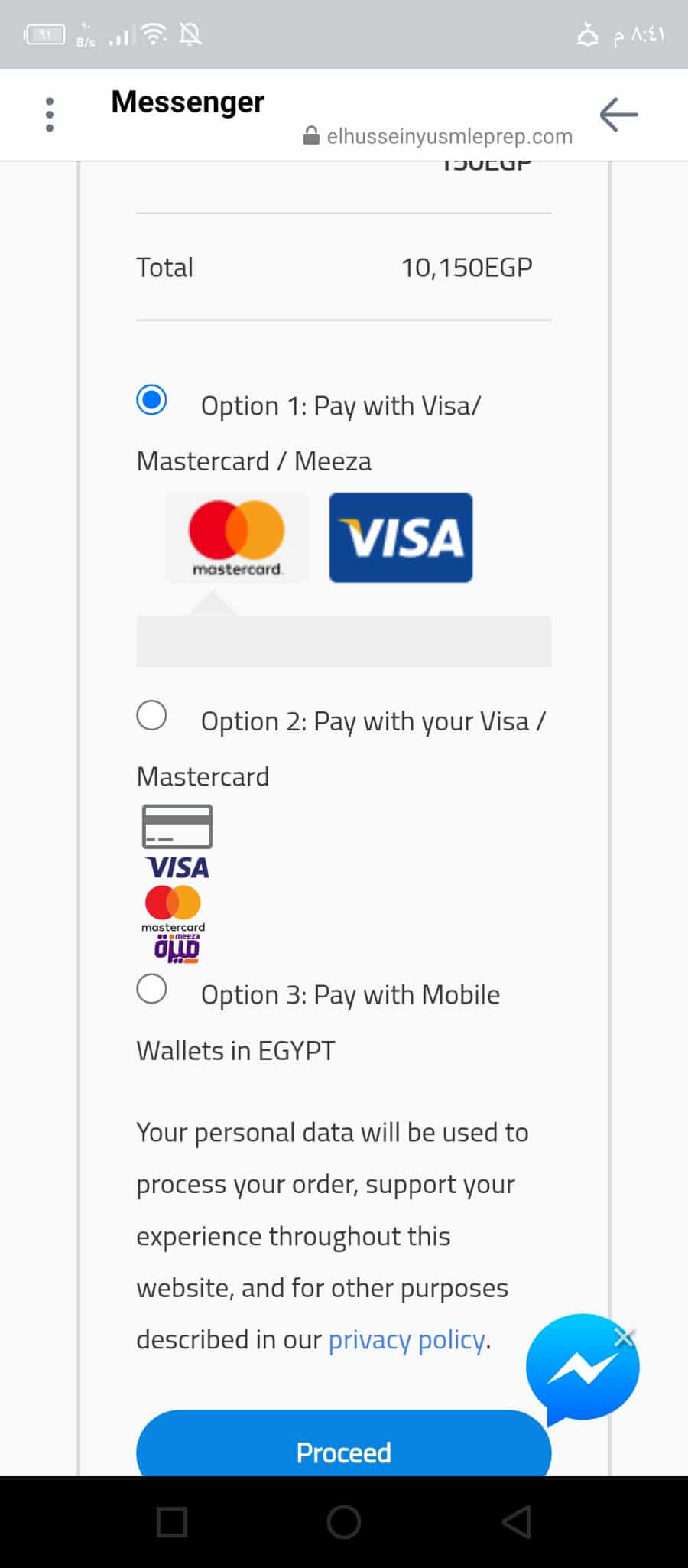Tap the back arrow in the header
Viewport: 688px width, 1568px height.
point(618,115)
